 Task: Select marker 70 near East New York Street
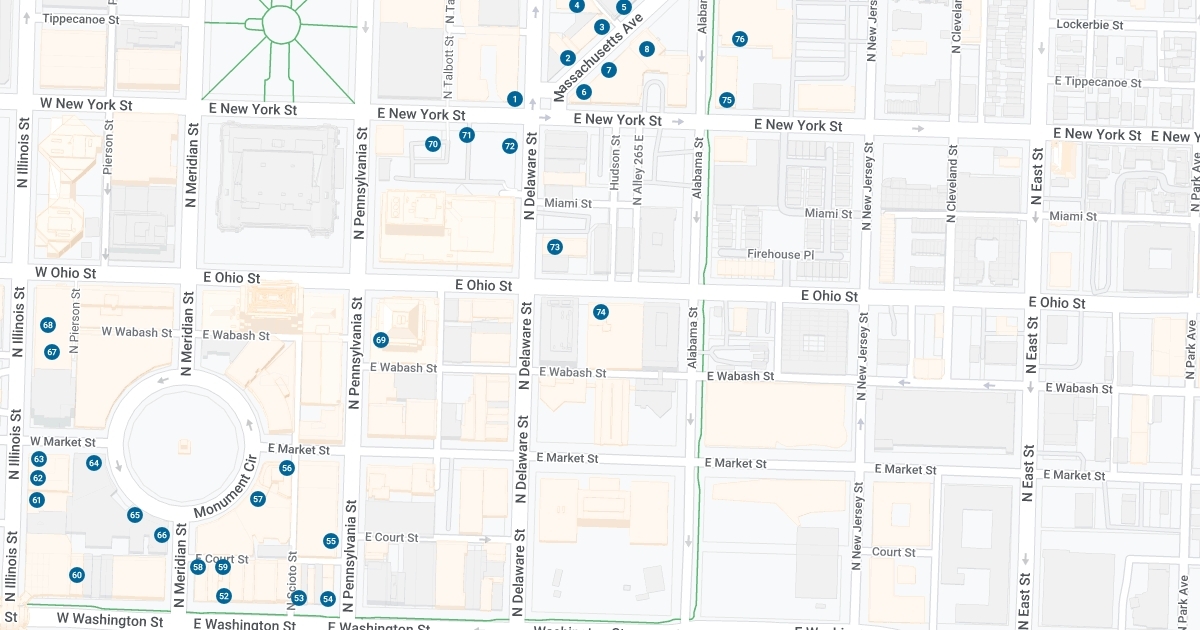[433, 144]
